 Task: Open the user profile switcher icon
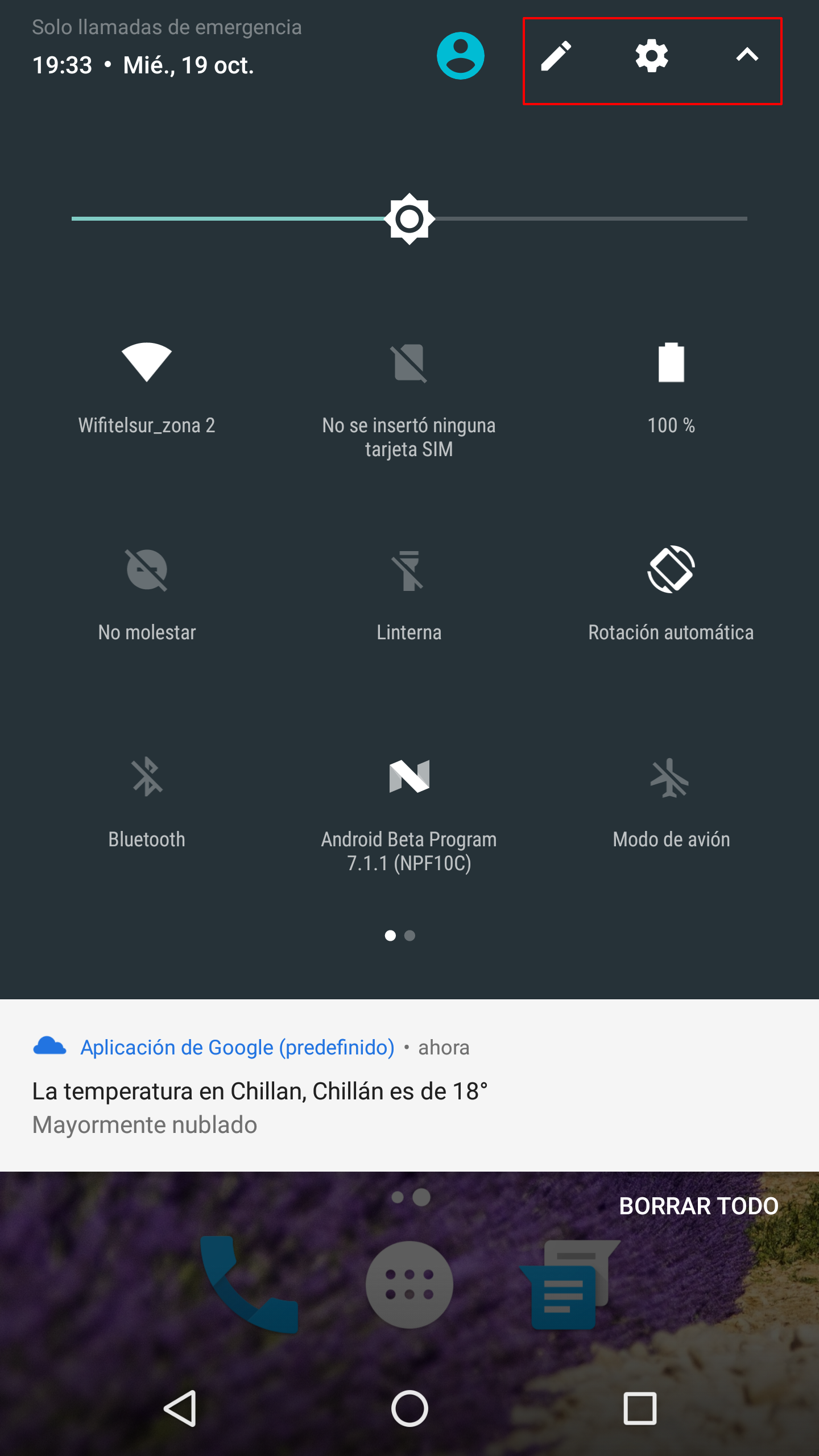tap(460, 55)
